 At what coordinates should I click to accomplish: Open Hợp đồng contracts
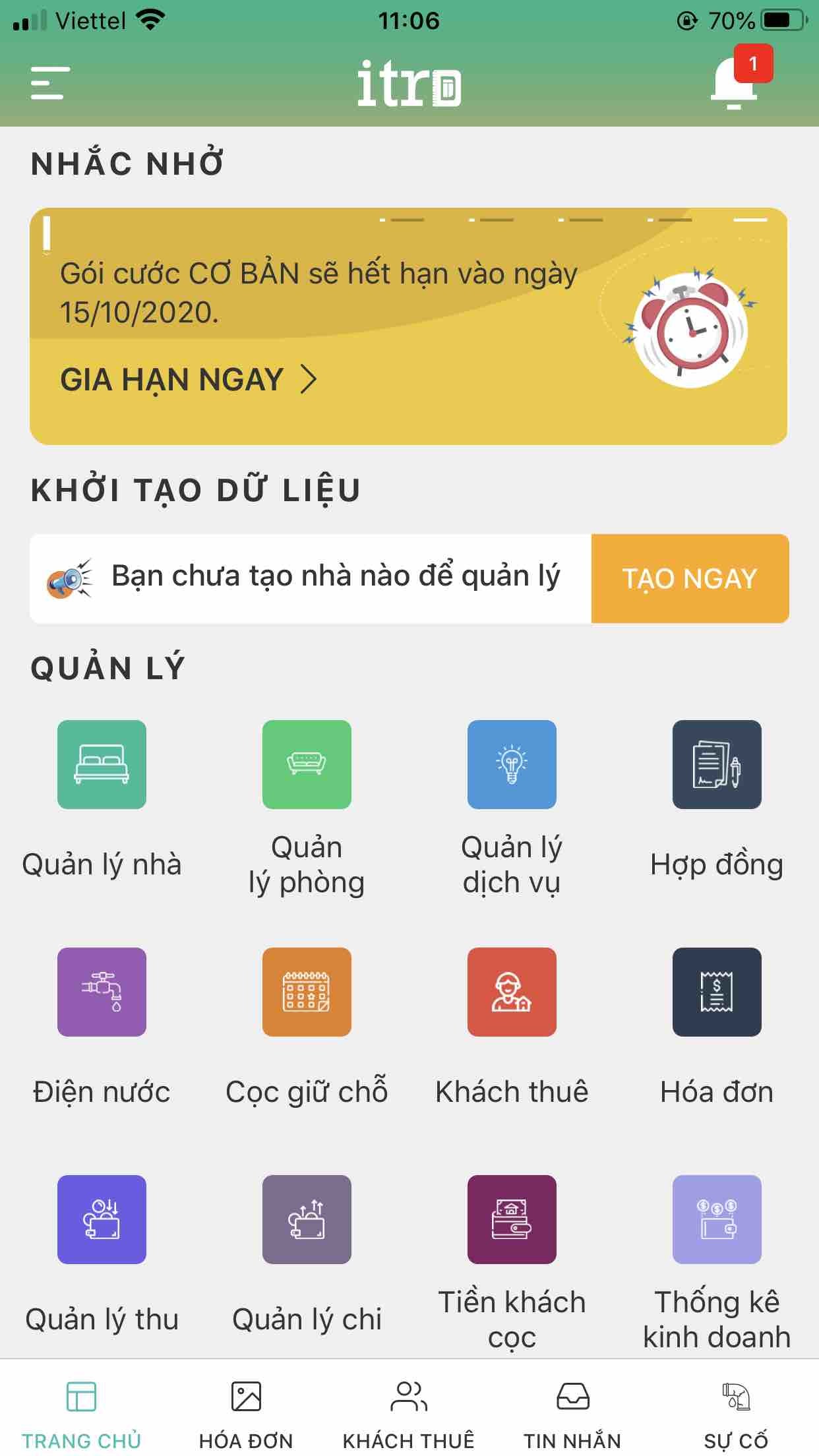[717, 765]
